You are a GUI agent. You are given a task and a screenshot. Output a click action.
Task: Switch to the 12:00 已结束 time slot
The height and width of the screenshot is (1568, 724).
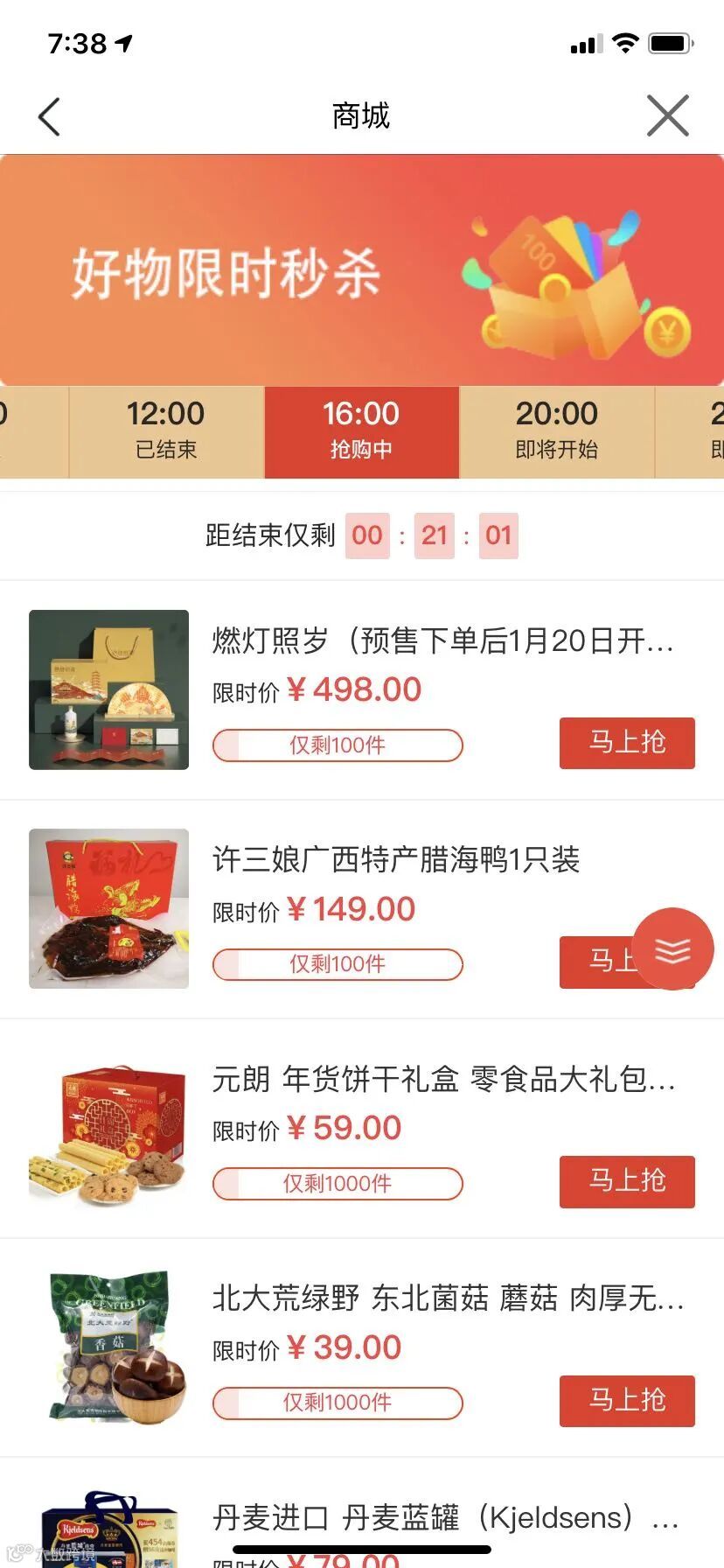tap(166, 431)
